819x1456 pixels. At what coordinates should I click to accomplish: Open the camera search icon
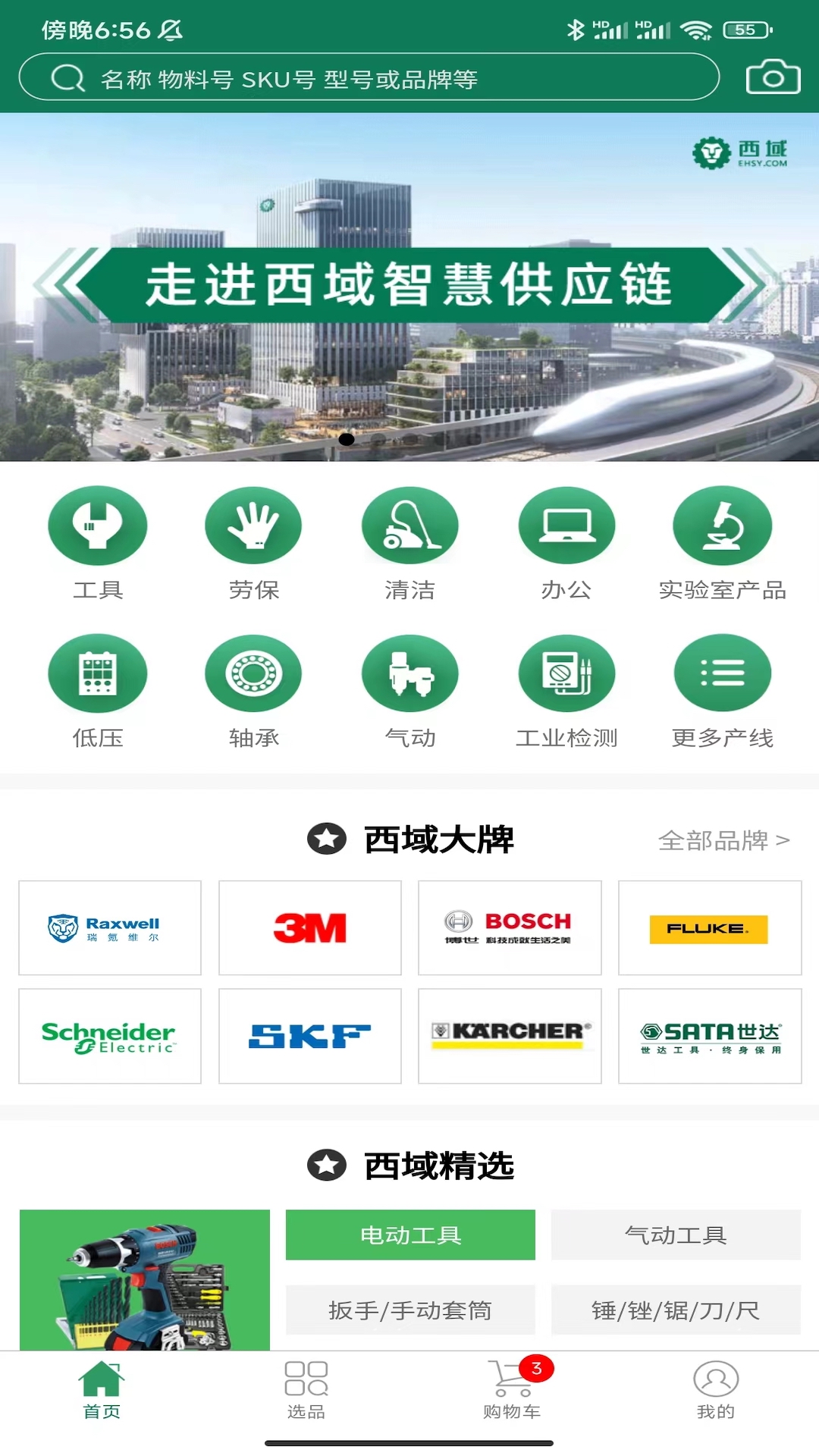(773, 77)
